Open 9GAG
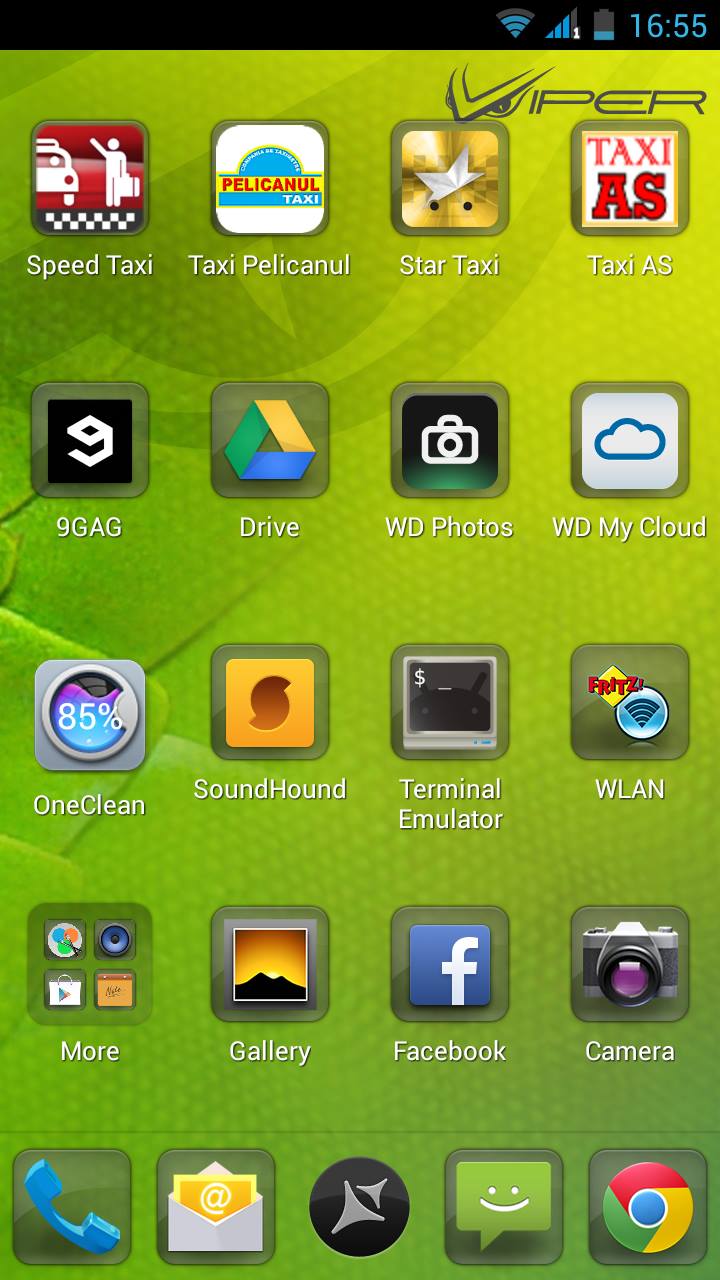The image size is (720, 1280). click(90, 441)
